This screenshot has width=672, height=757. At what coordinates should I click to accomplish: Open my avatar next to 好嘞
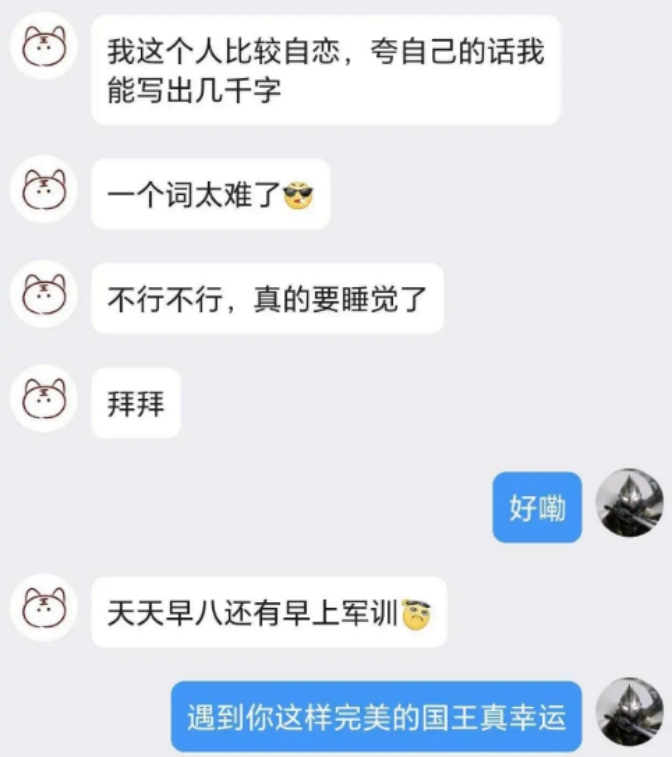[629, 502]
